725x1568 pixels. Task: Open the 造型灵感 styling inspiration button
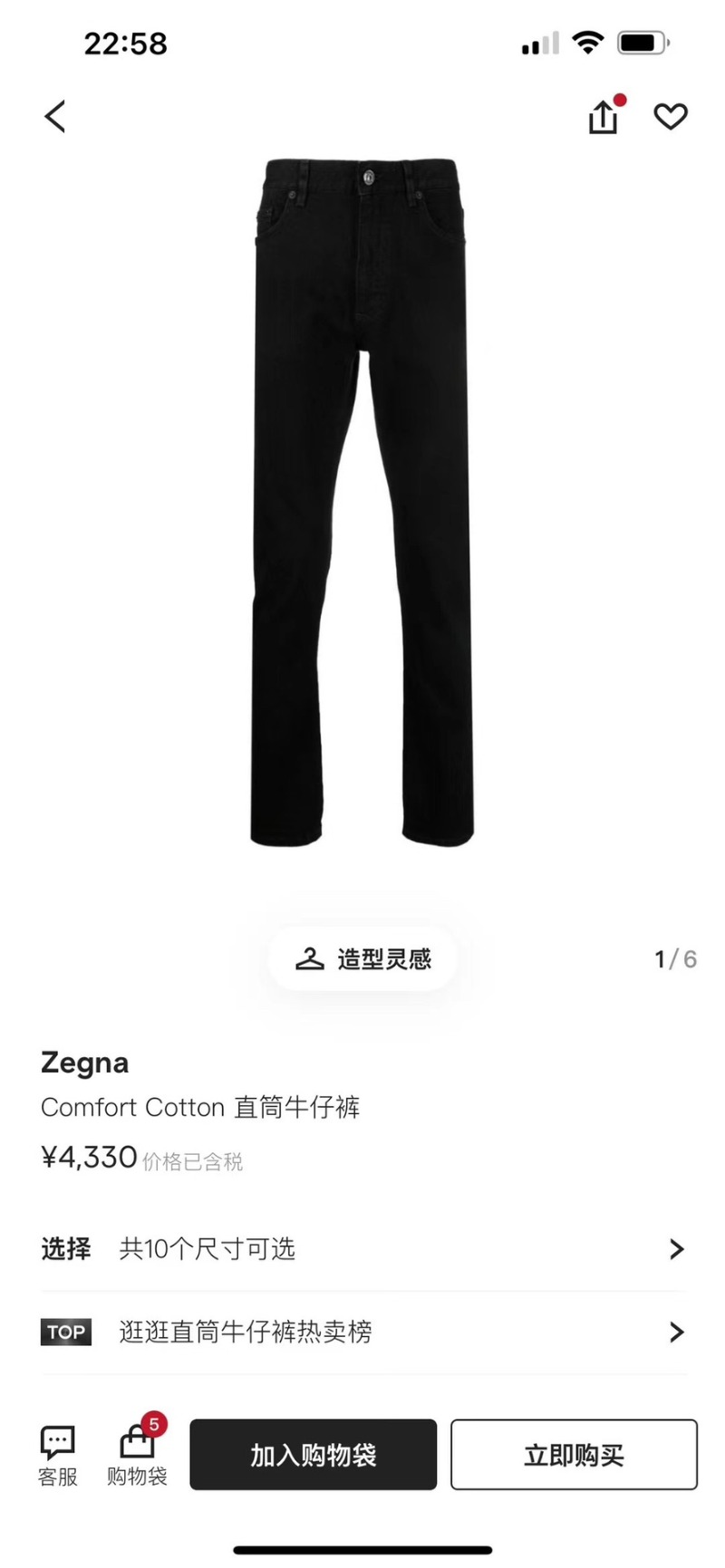[x=362, y=958]
